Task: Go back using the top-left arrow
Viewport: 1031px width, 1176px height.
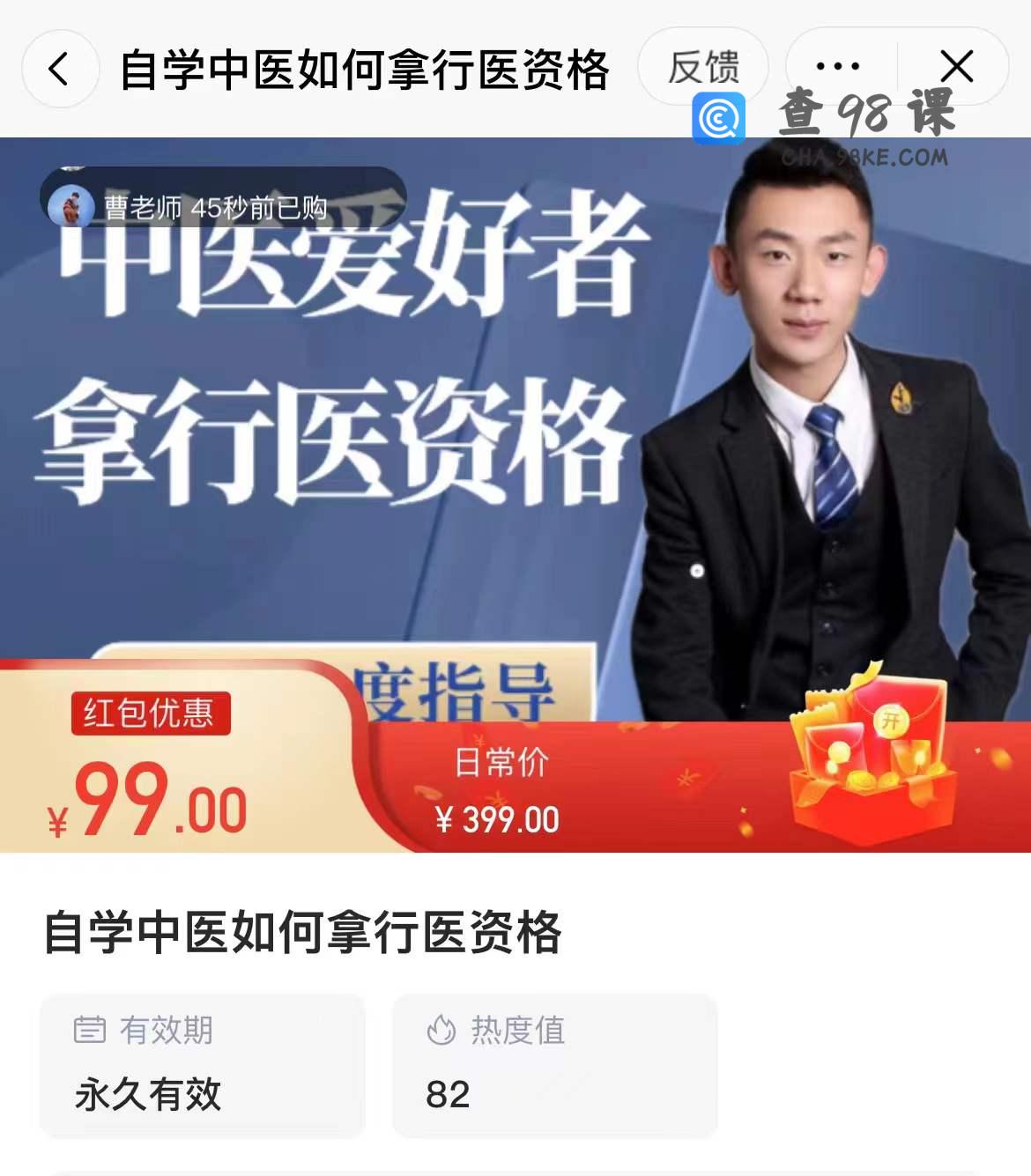Action: tap(59, 69)
